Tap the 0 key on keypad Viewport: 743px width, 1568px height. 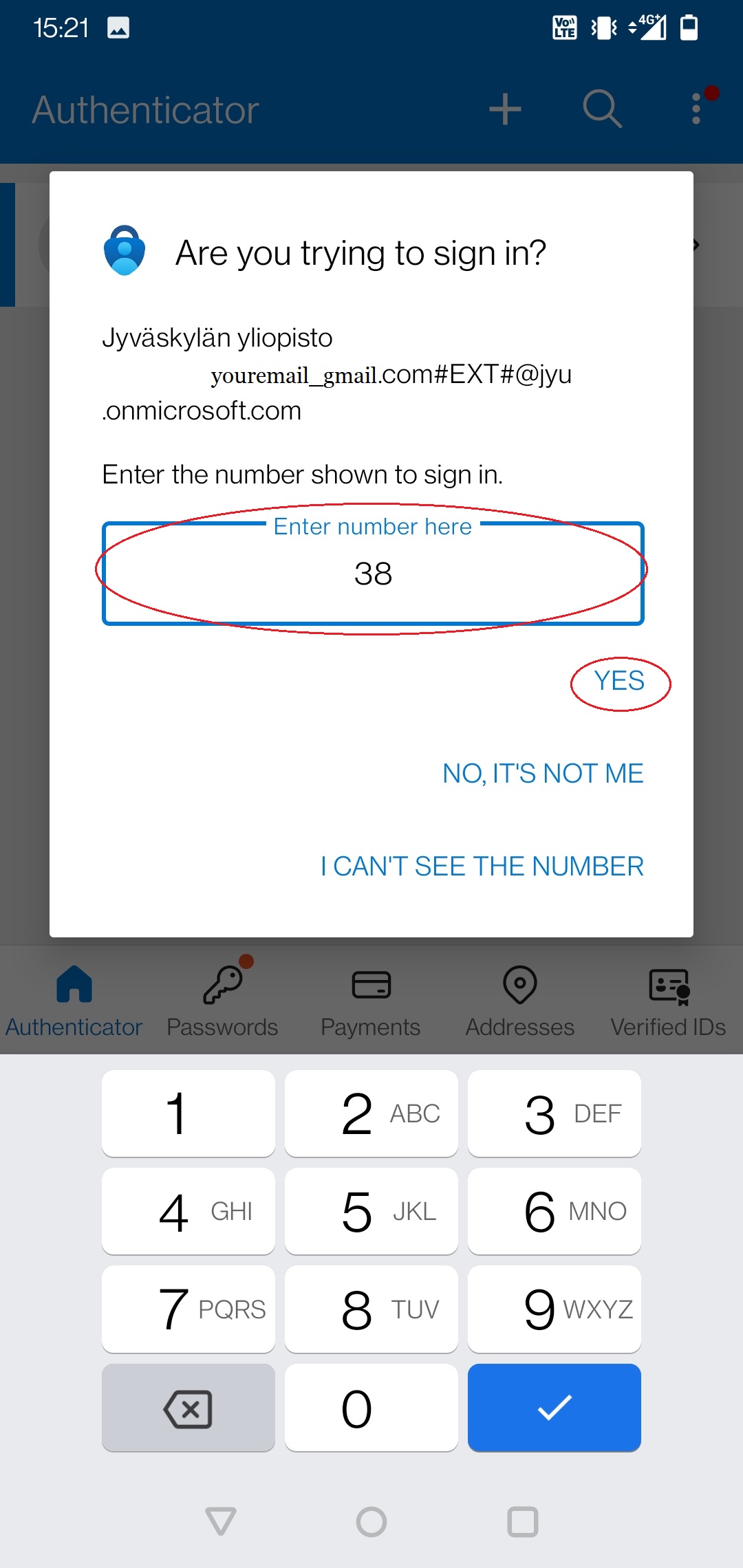pyautogui.click(x=371, y=1408)
